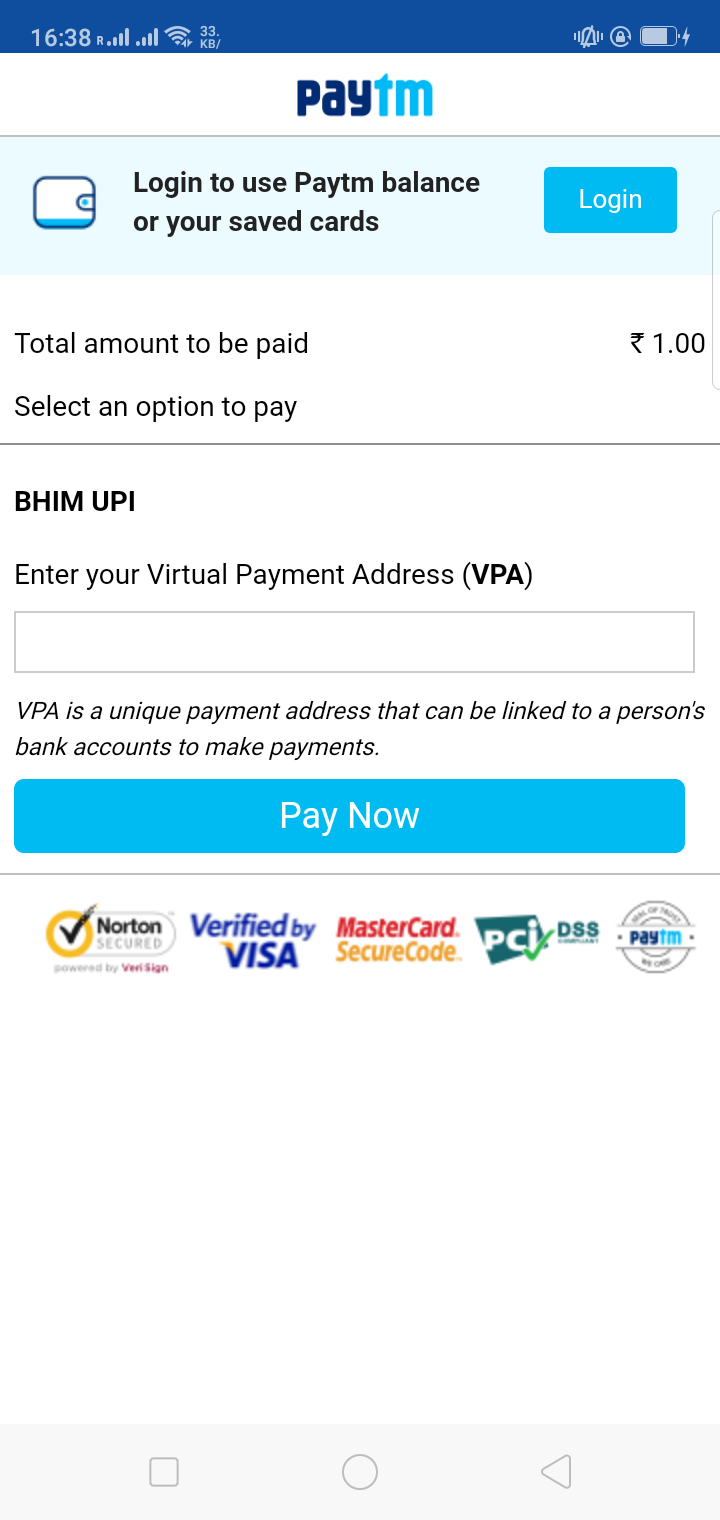Tap the Wi-Fi signal icon in status bar
The width and height of the screenshot is (720, 1520).
pyautogui.click(x=177, y=35)
